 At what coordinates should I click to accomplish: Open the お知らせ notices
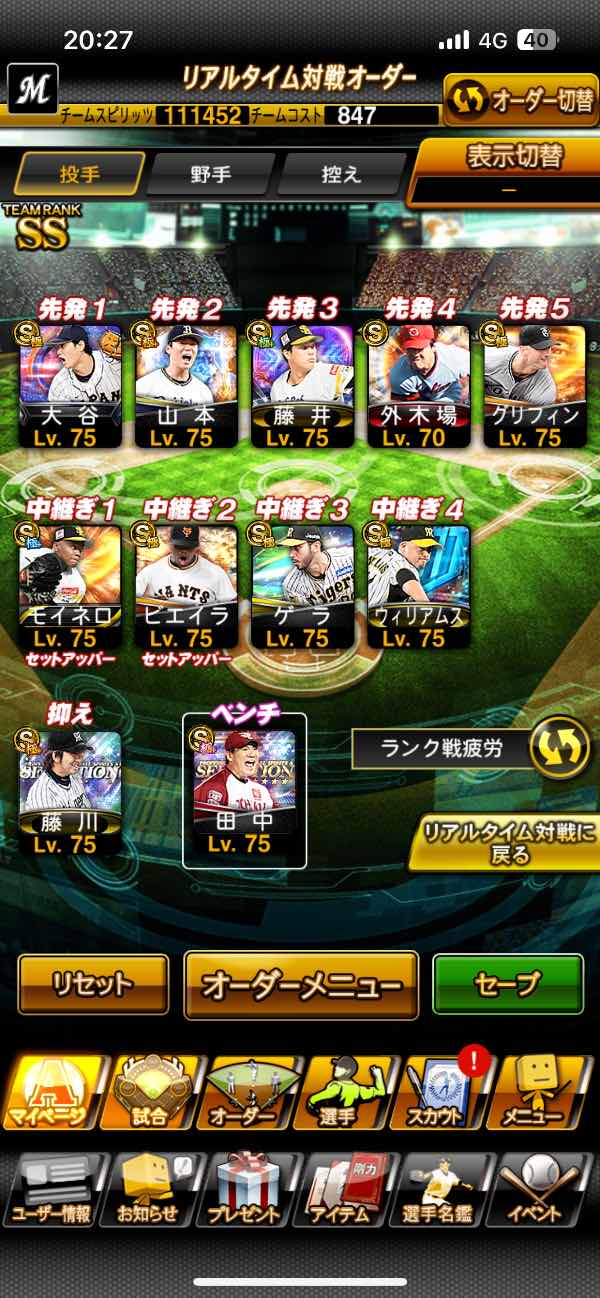151,1190
